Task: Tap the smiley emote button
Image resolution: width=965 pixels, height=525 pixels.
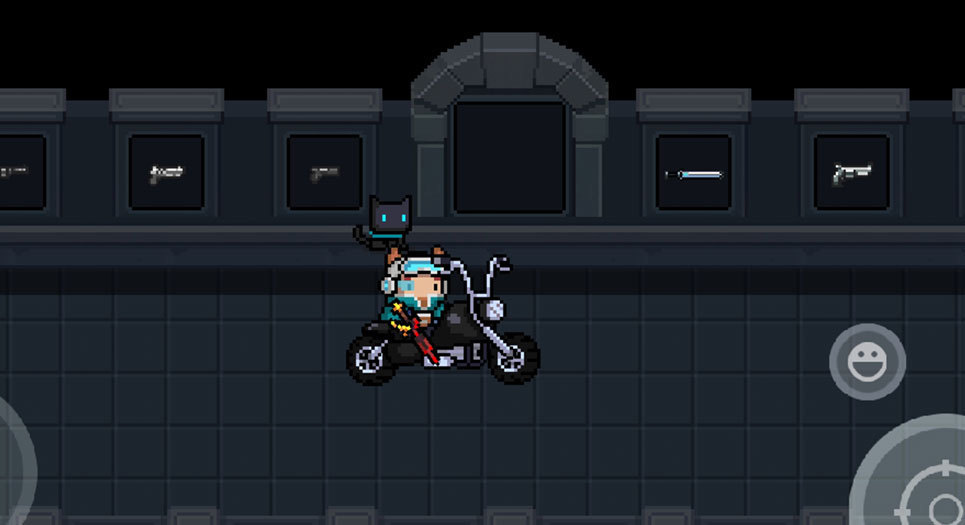Action: [867, 362]
